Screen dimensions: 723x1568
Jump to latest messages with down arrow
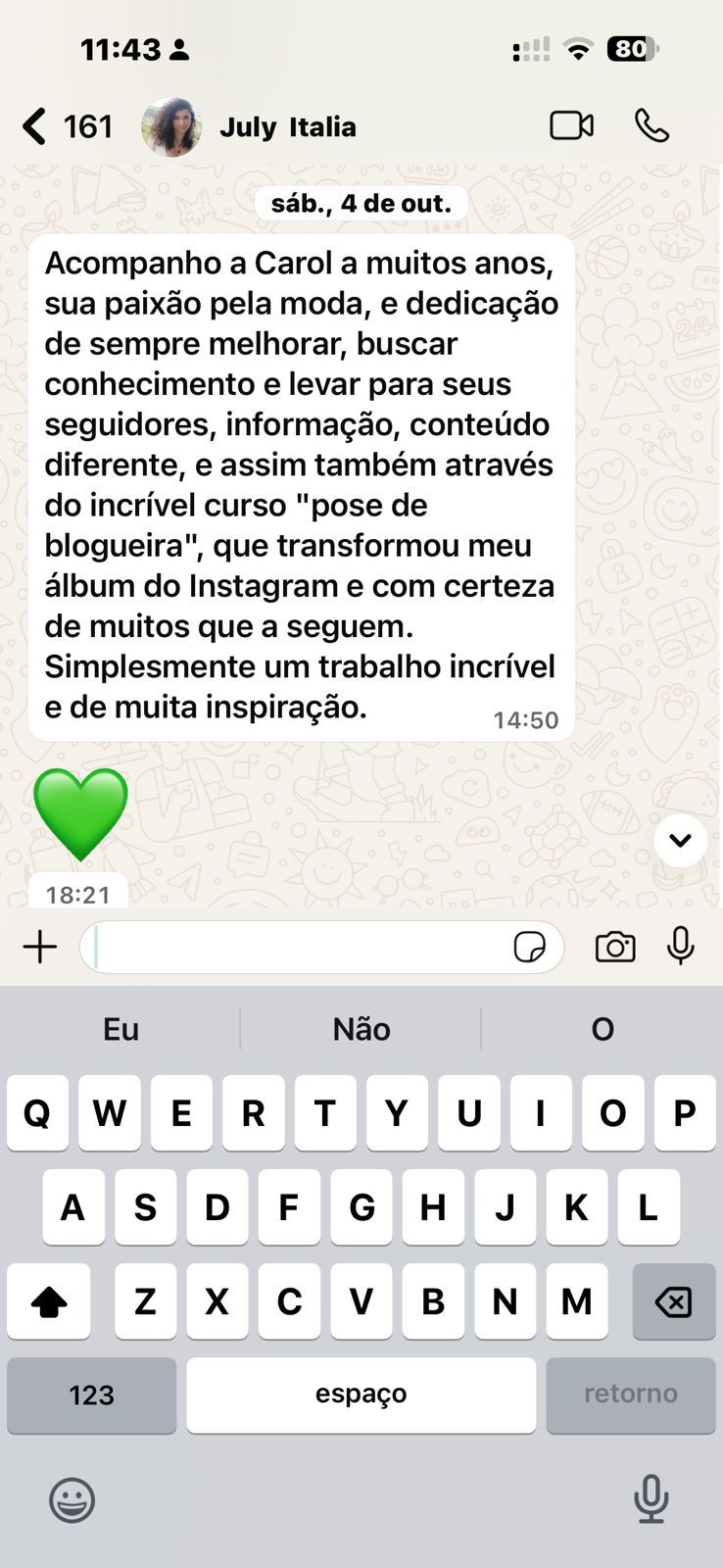680,840
